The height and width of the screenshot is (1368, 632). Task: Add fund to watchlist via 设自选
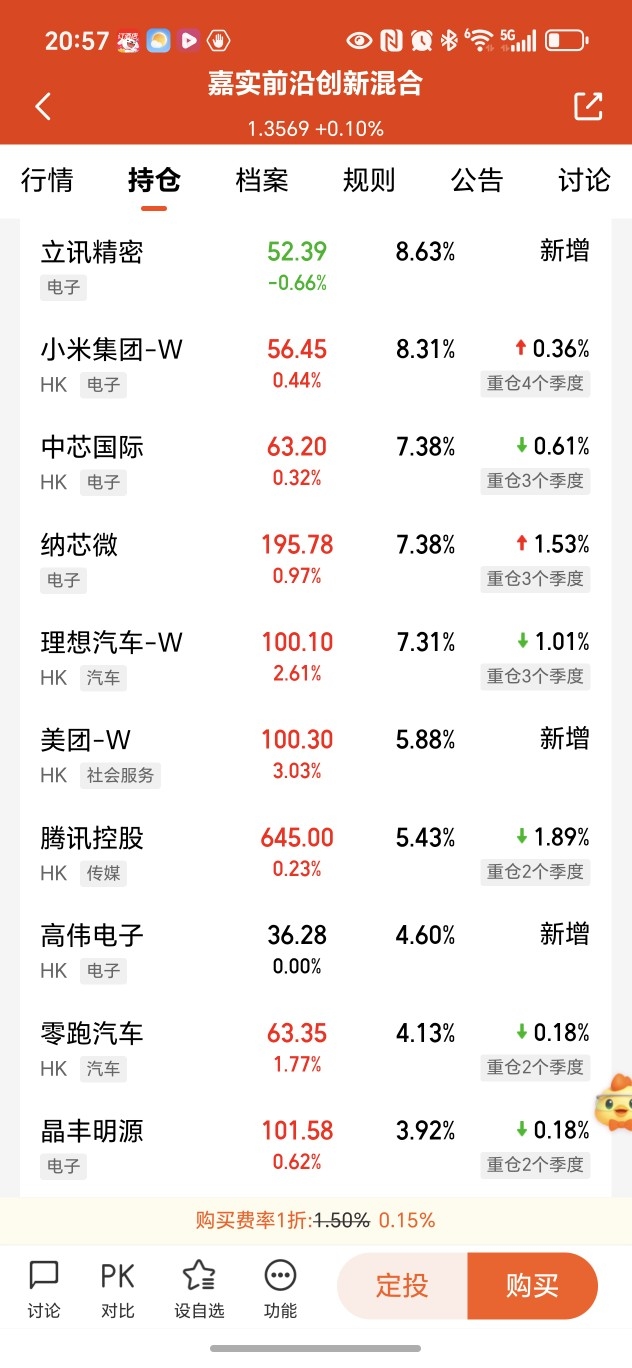coord(199,1288)
